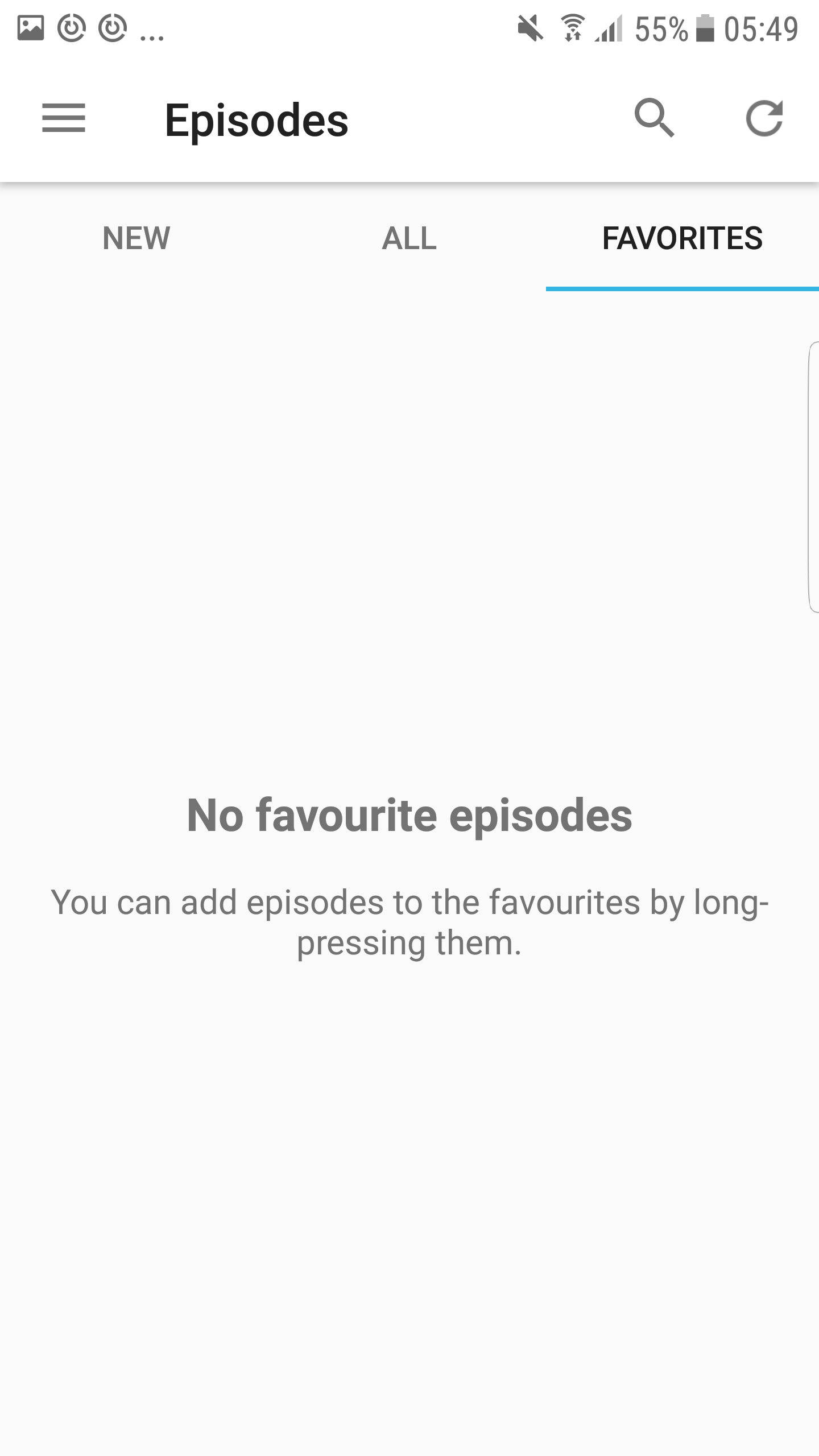Screen dimensions: 819x1456
Task: Select the Favorites tab
Action: (x=682, y=238)
